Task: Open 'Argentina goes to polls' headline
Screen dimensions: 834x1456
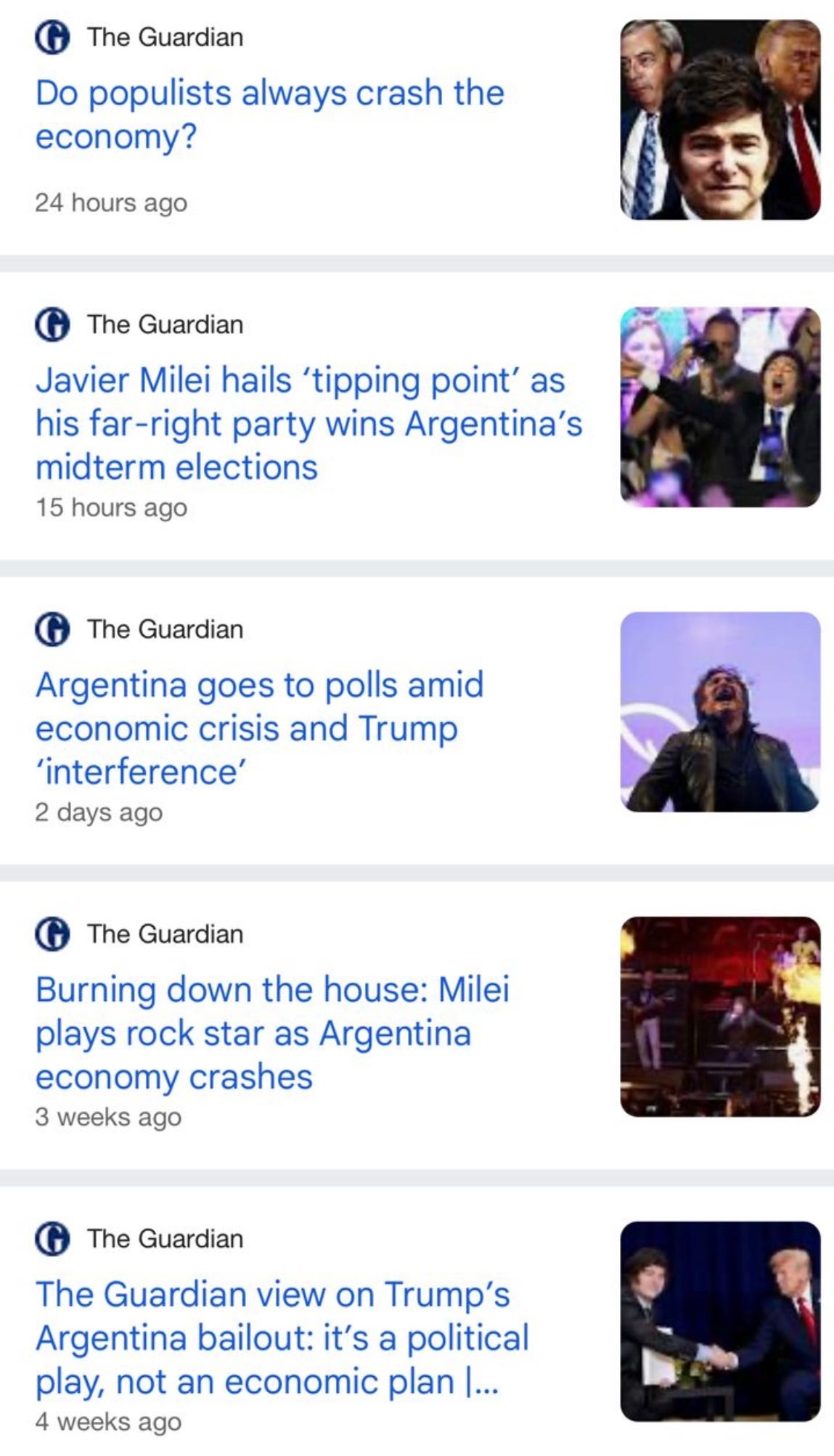Action: [259, 728]
